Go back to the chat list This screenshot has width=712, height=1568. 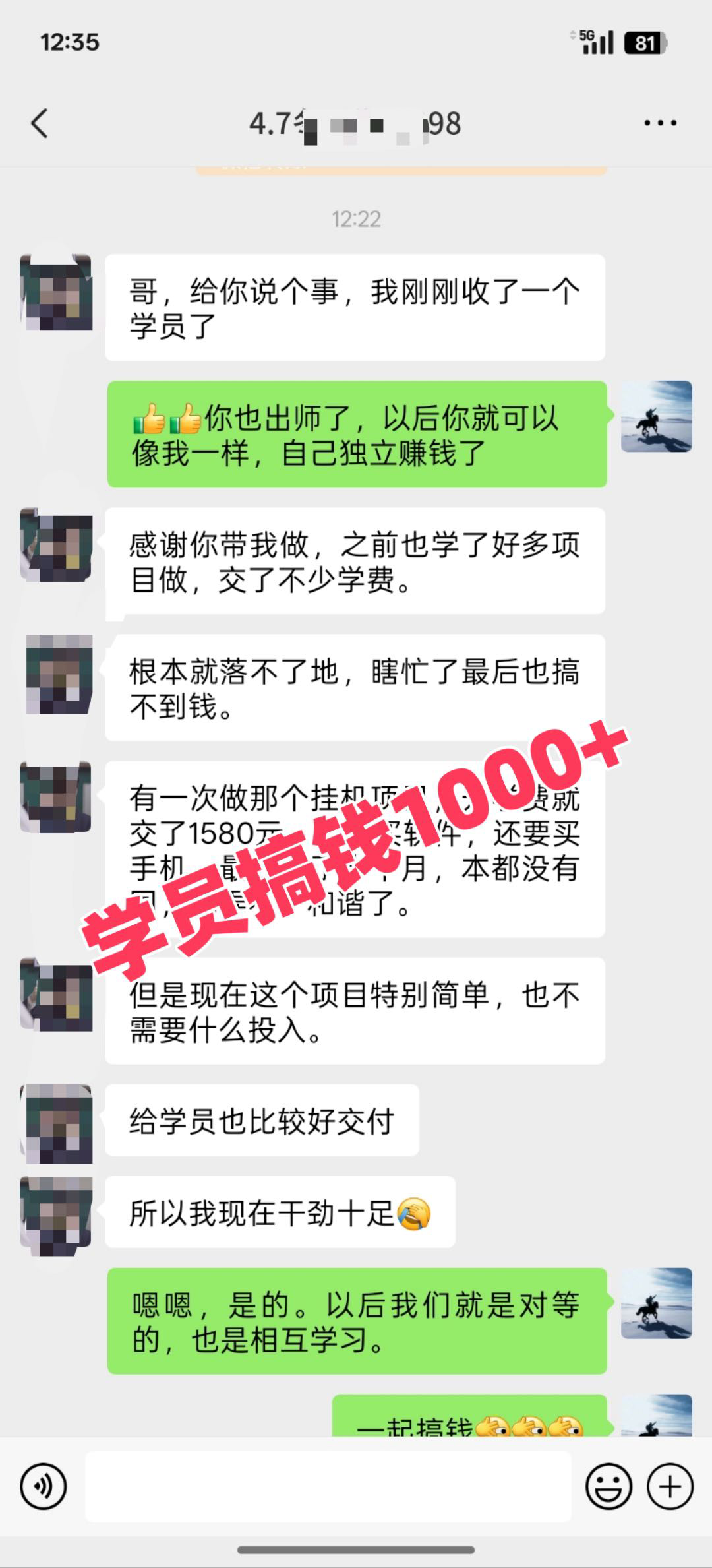click(40, 123)
